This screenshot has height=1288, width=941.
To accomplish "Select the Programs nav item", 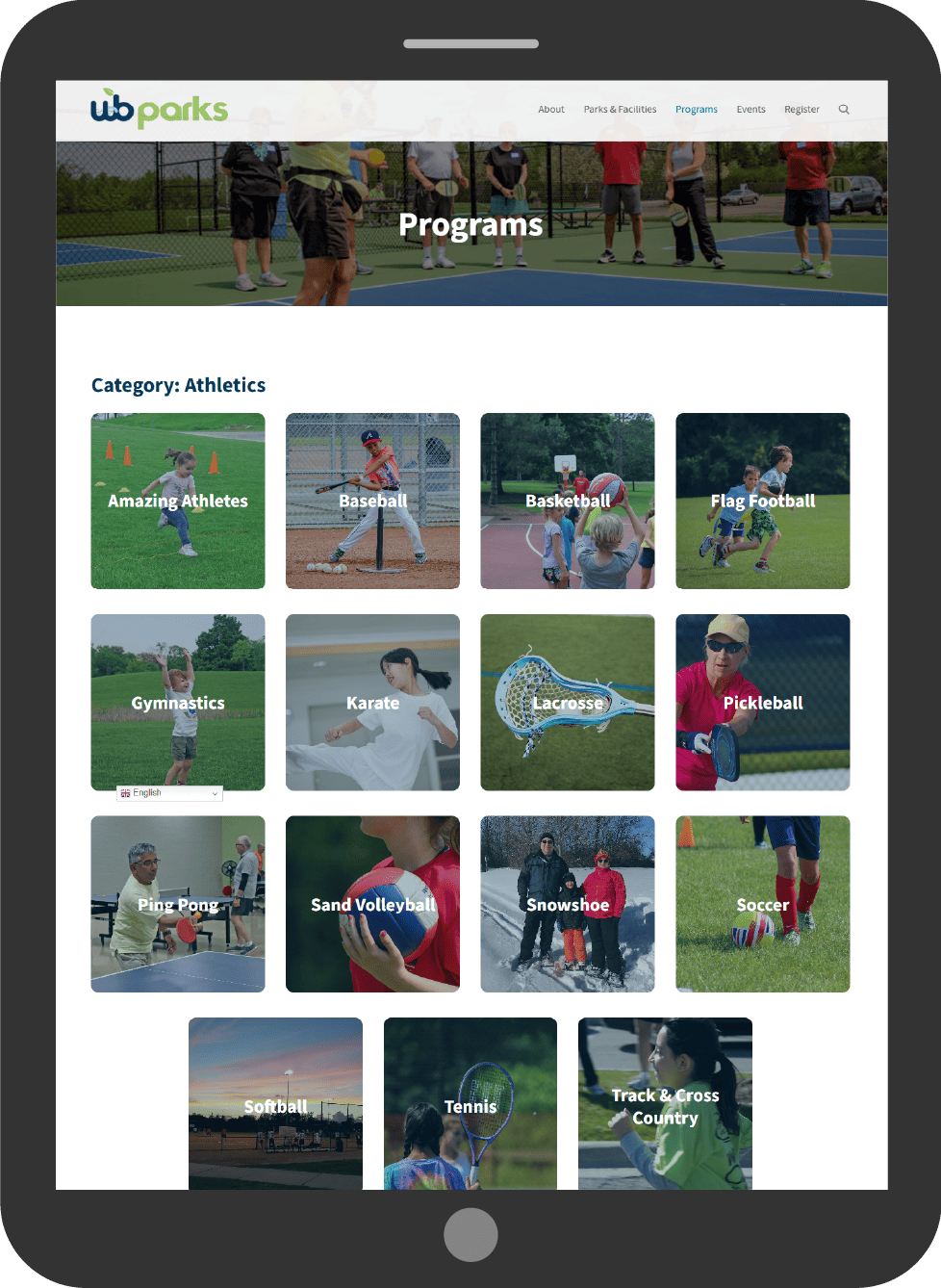I will coord(696,110).
